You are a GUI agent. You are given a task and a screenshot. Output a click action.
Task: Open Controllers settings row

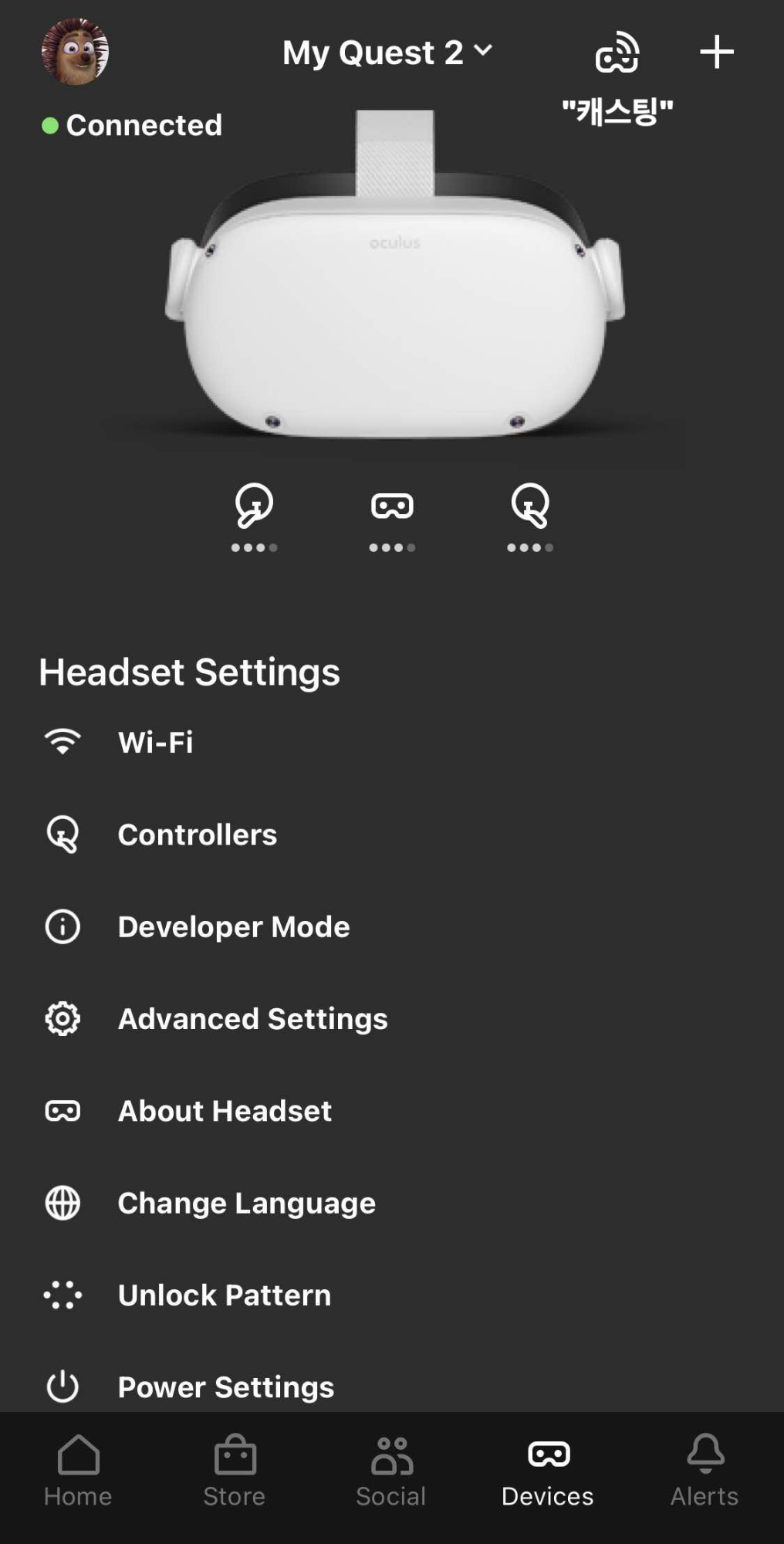pyautogui.click(x=197, y=835)
